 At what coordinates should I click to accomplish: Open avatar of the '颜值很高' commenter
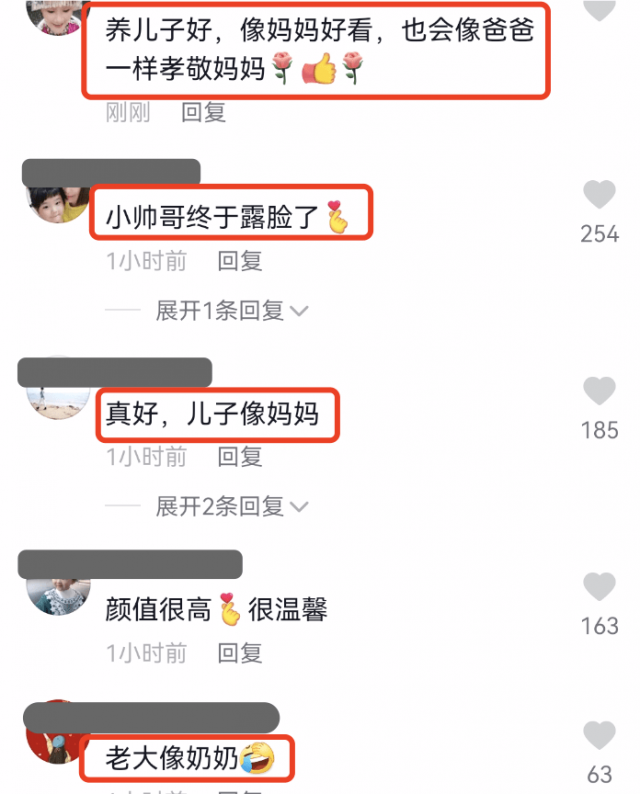click(57, 594)
